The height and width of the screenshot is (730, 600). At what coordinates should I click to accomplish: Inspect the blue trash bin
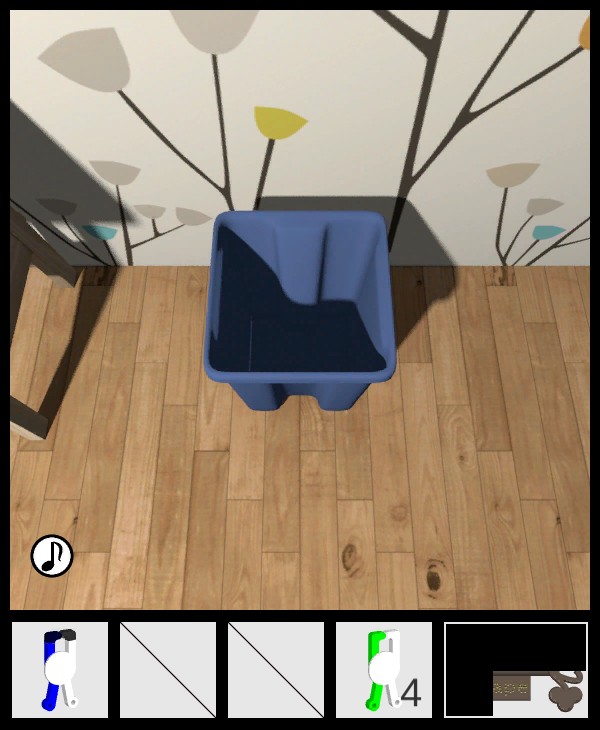(x=300, y=310)
